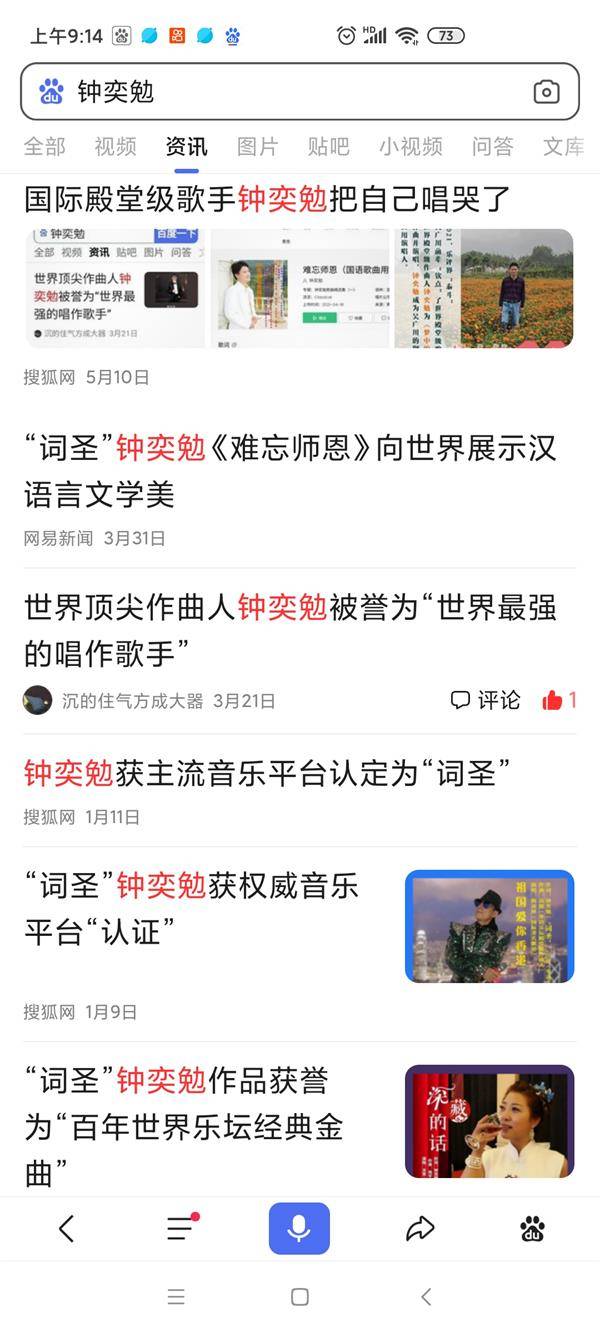Go to the 问答 tab
Screen dimensions: 600x1333
click(492, 147)
